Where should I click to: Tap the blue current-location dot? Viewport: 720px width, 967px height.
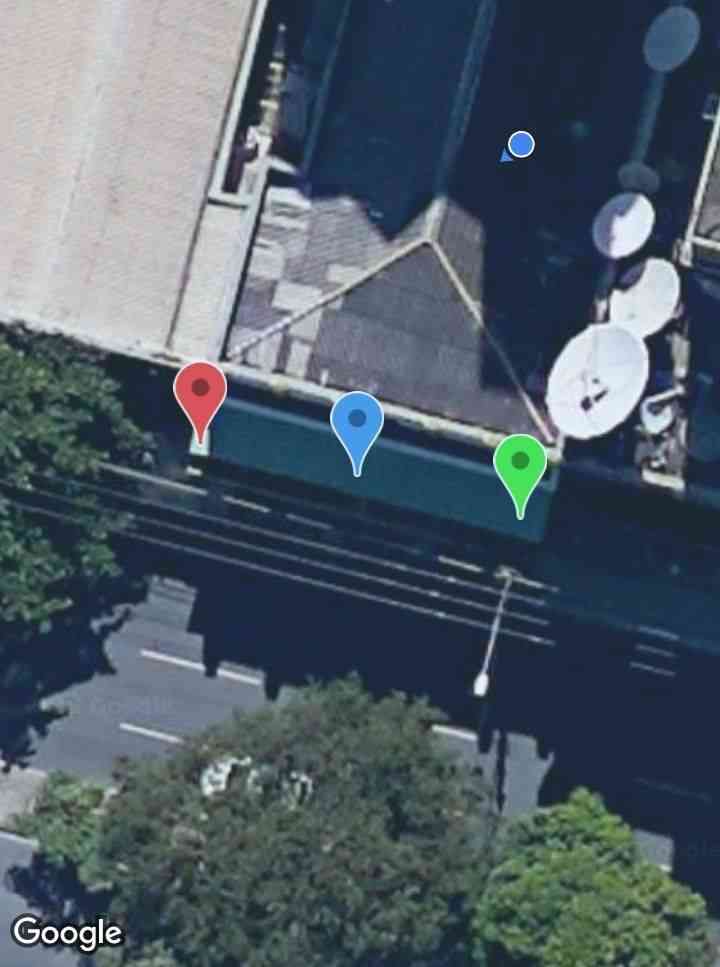tap(520, 145)
